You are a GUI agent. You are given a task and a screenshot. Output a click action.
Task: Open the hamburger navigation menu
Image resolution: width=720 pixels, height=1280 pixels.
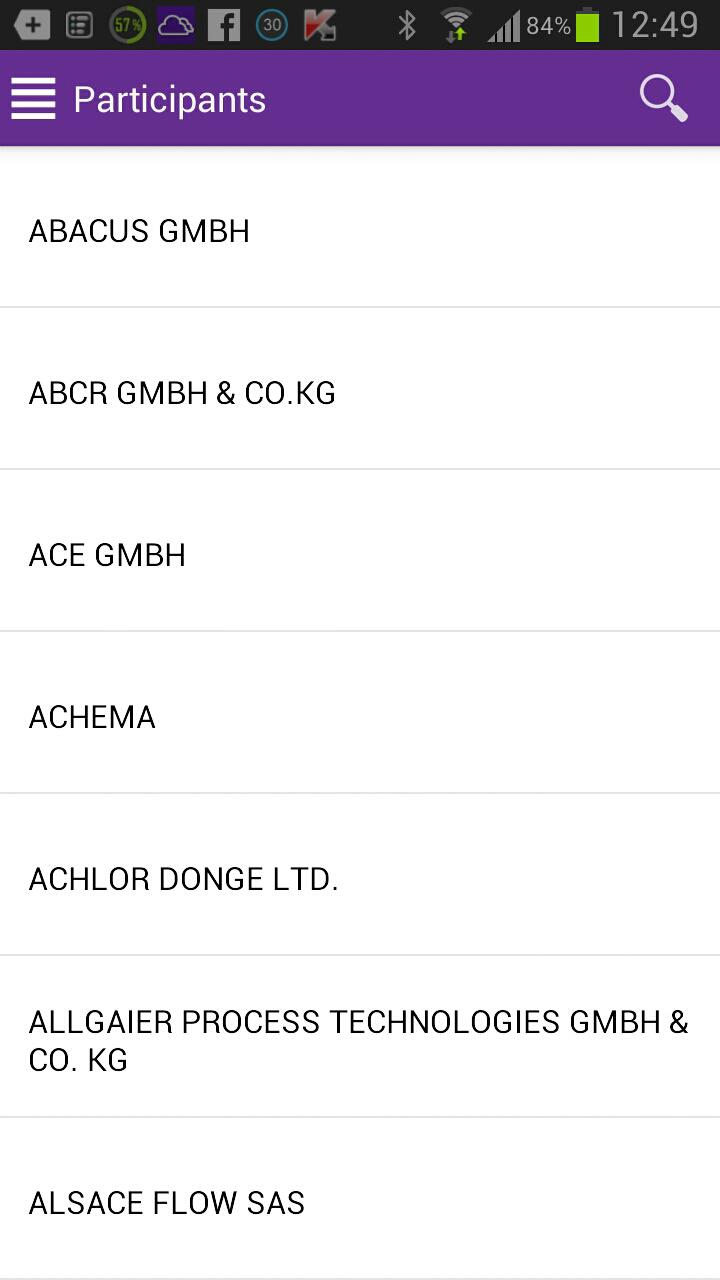(x=33, y=99)
